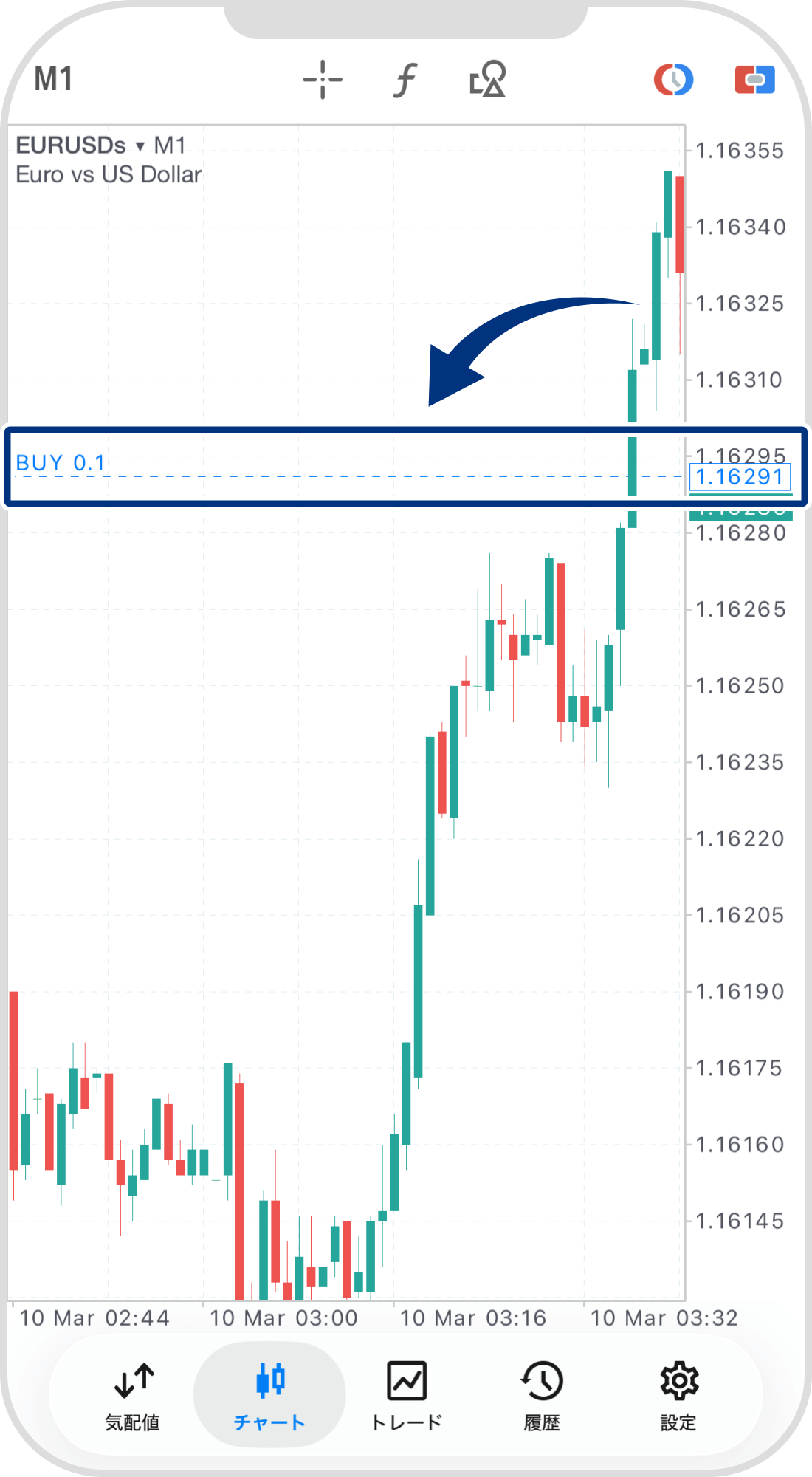Open the M1 timeframe selector
The width and height of the screenshot is (812, 1477).
pyautogui.click(x=54, y=79)
